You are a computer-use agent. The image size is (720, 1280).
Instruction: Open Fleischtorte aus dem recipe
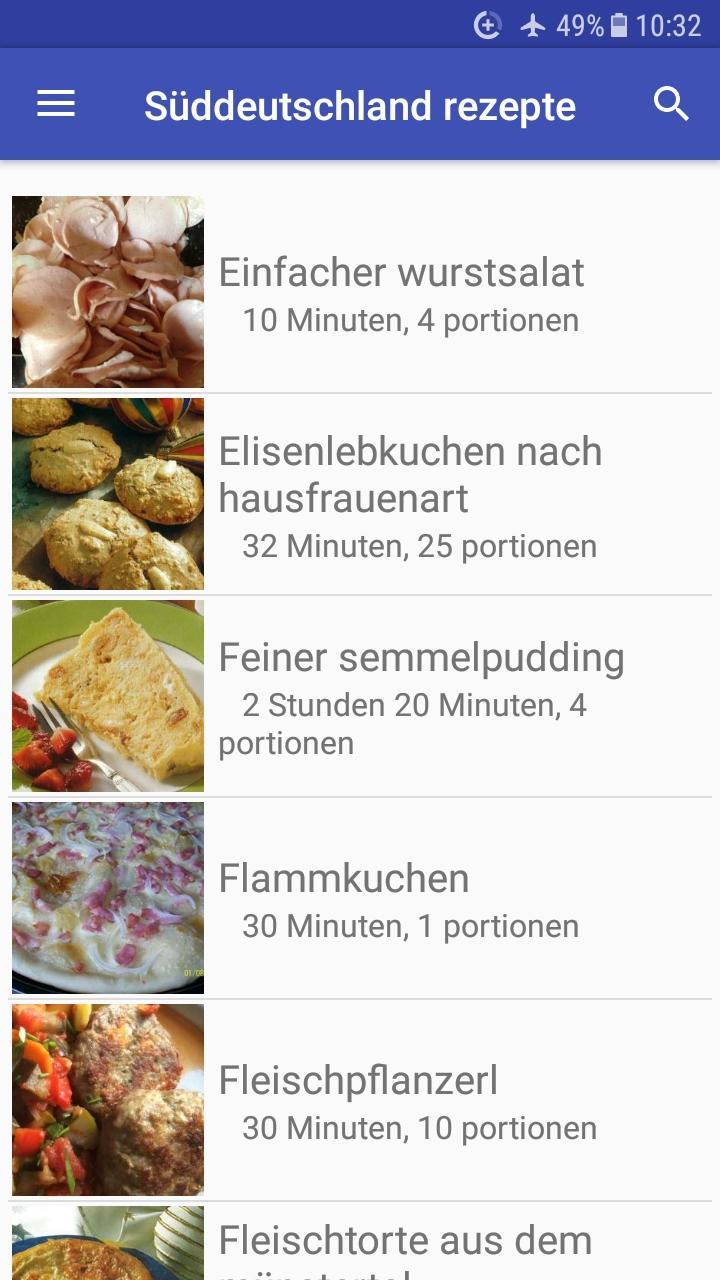pyautogui.click(x=360, y=1241)
